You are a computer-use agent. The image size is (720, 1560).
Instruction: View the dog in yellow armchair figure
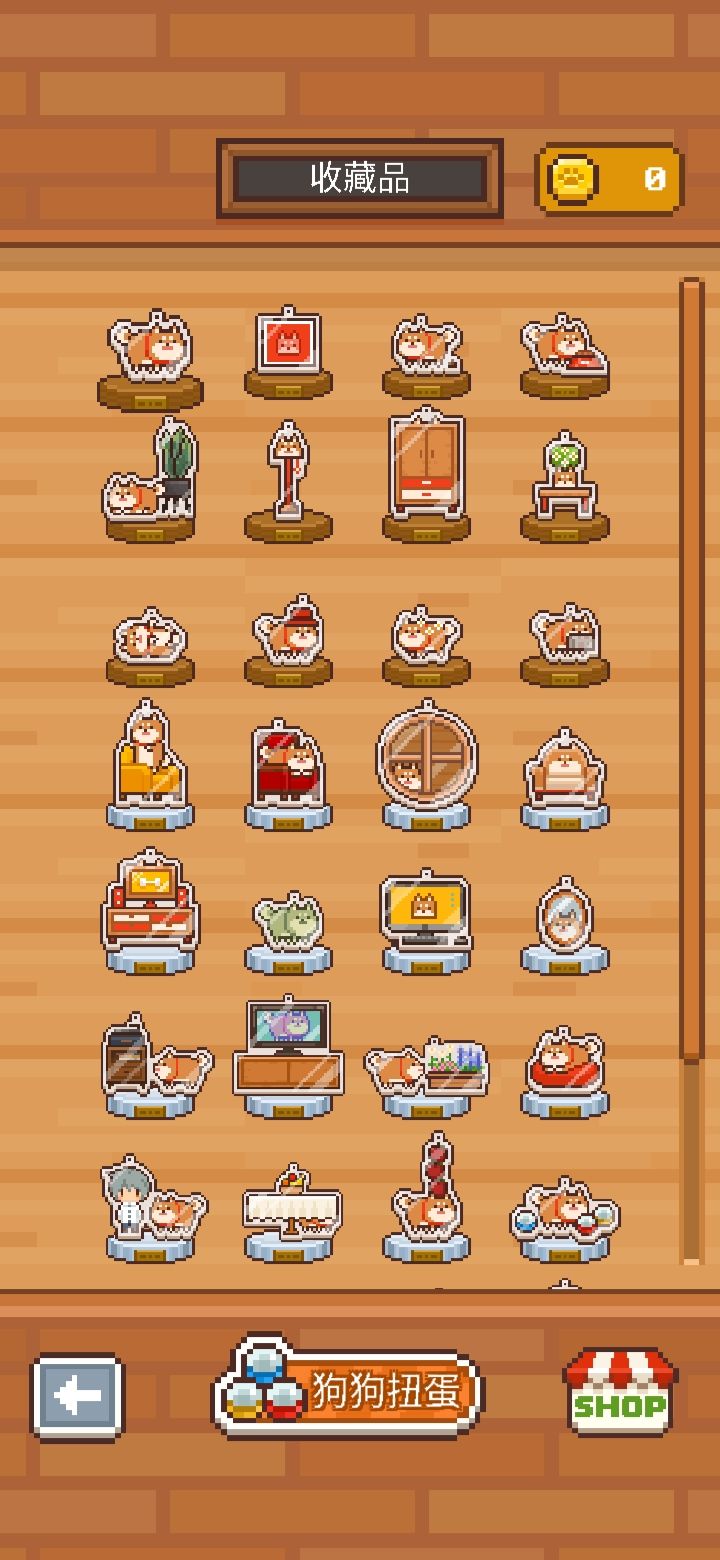(150, 765)
